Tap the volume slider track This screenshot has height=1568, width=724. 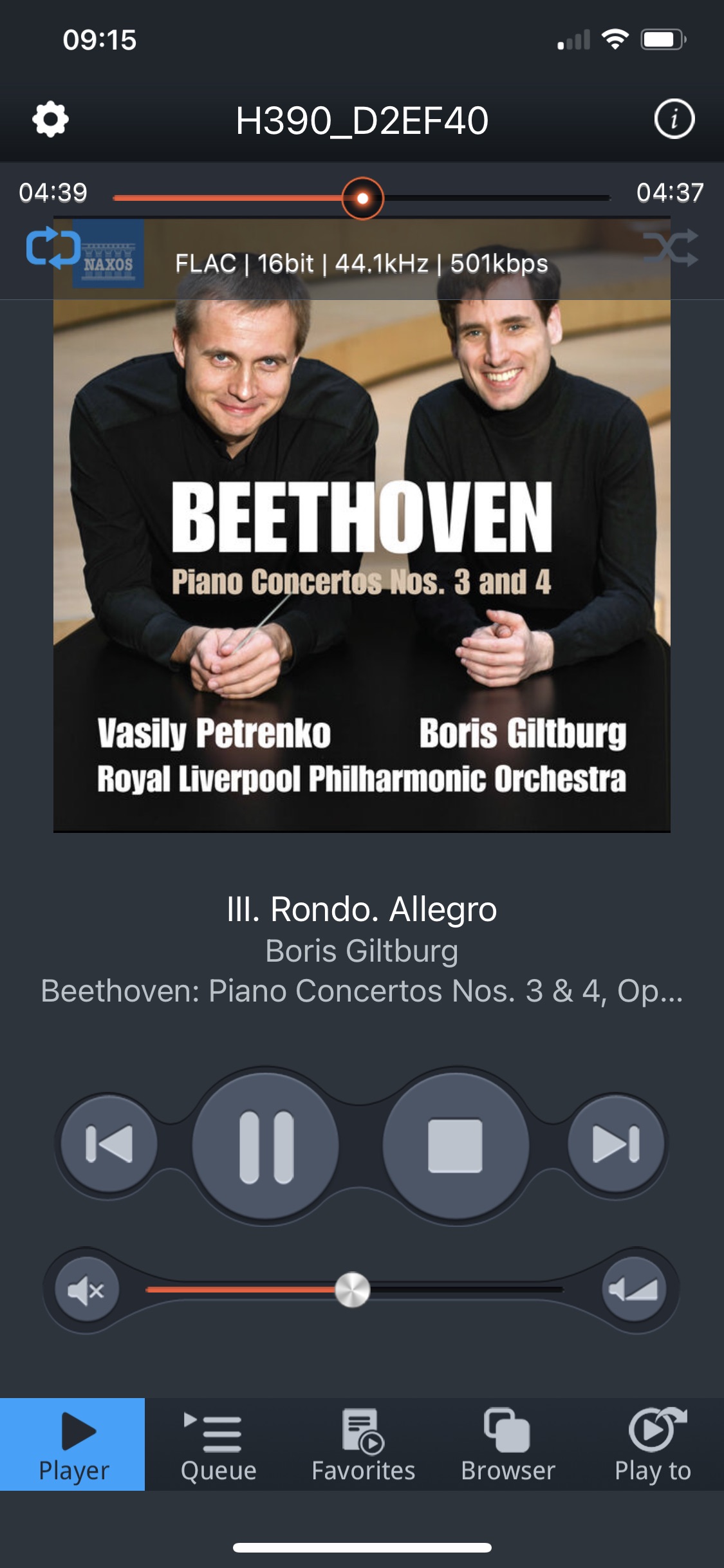(x=355, y=1289)
